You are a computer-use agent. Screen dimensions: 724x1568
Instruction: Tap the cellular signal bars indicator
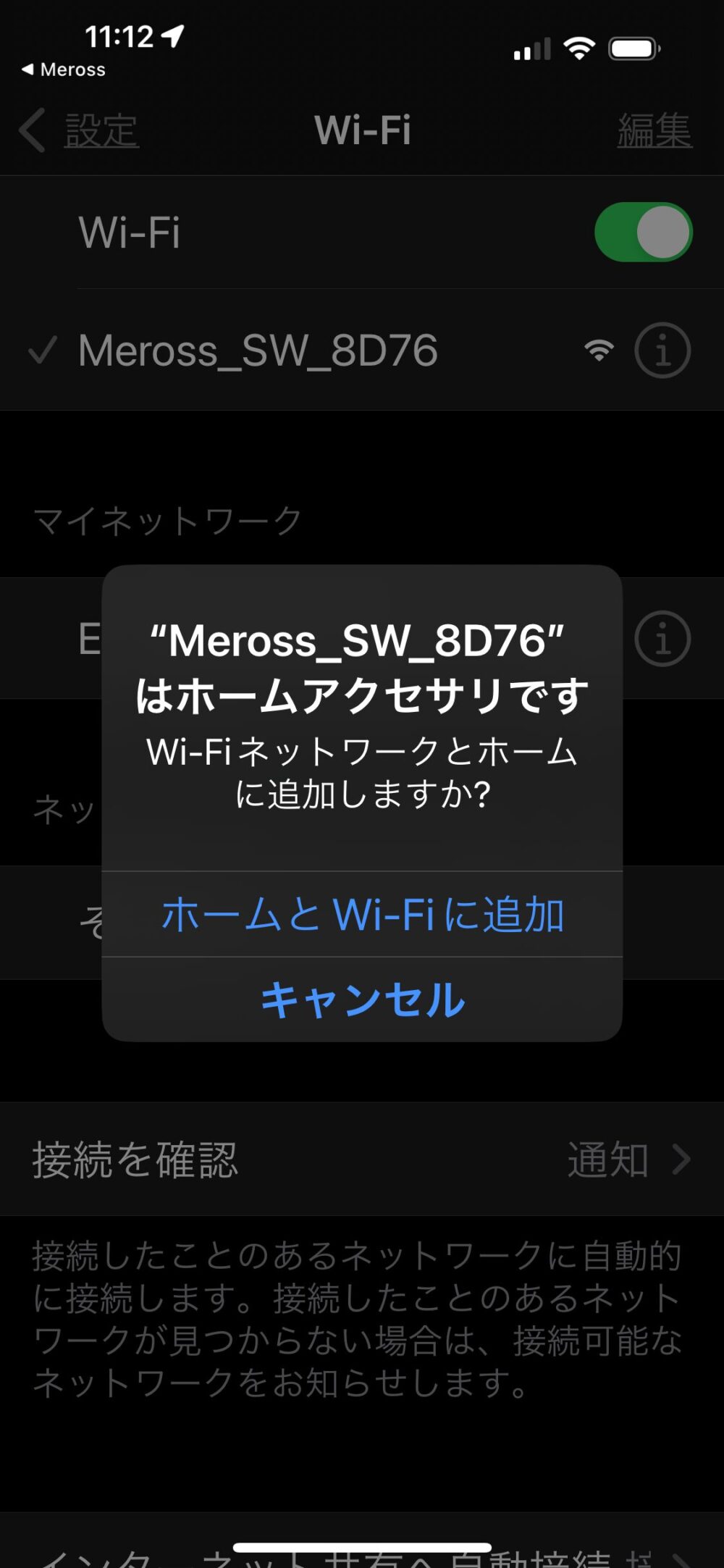pos(531,49)
